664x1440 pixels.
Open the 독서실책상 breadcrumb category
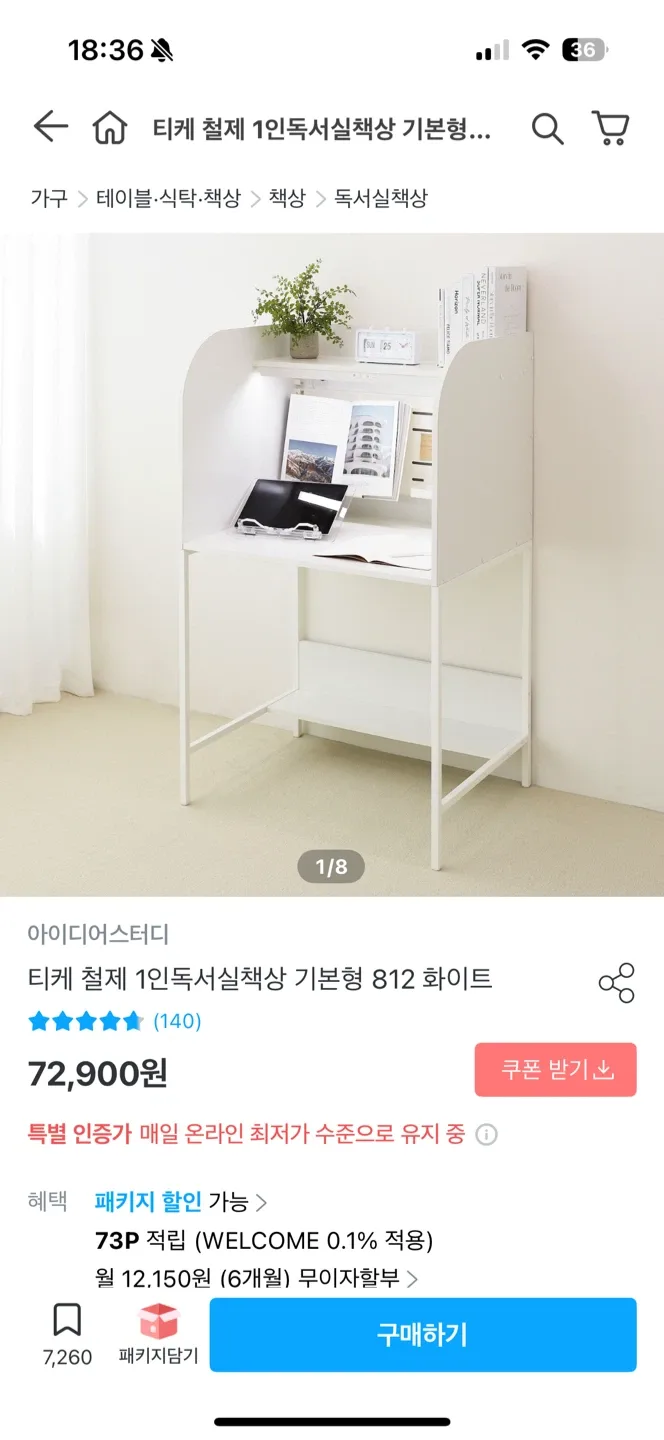(x=380, y=198)
